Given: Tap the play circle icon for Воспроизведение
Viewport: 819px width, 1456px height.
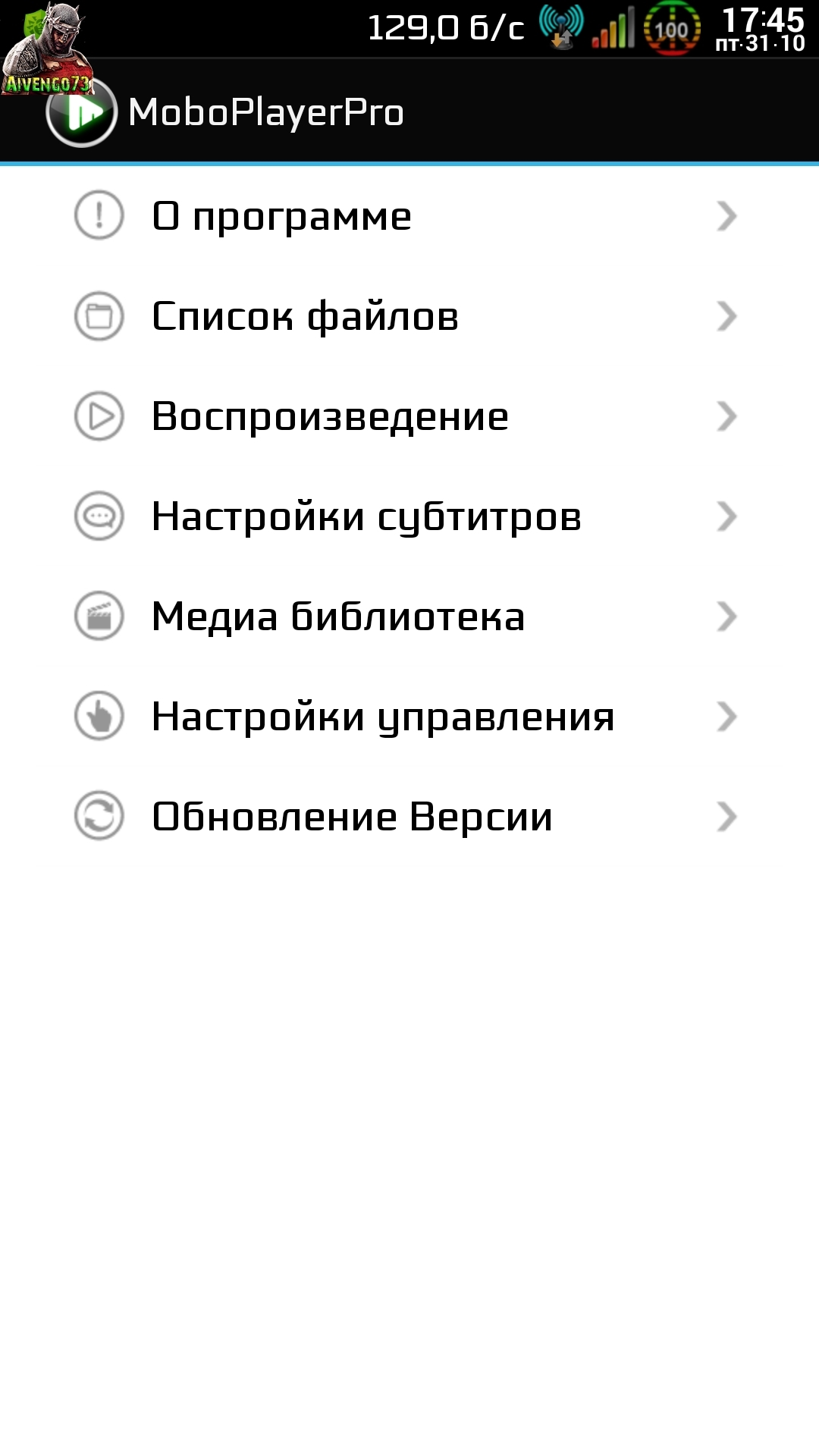Looking at the screenshot, I should pos(99,416).
